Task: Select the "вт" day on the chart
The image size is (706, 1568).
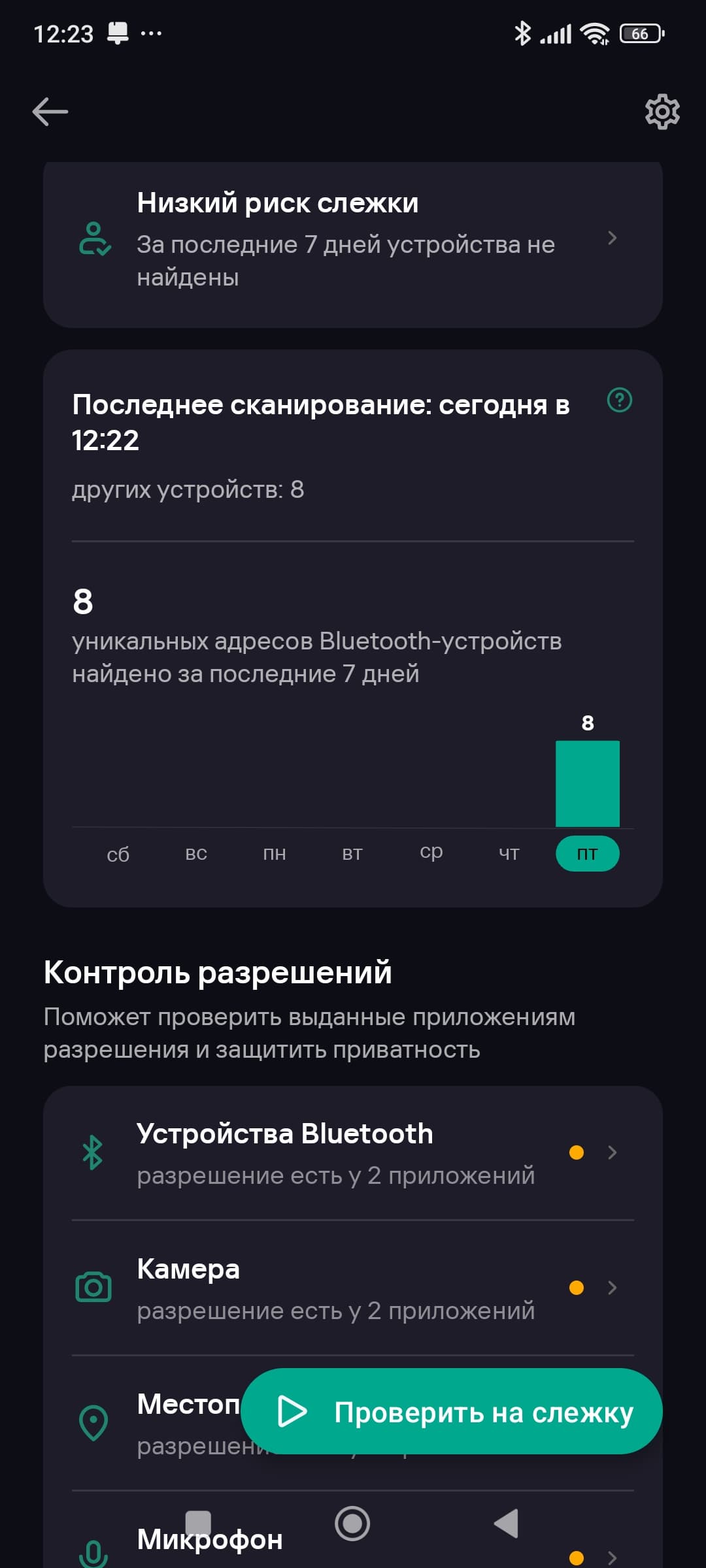Action: 352,854
